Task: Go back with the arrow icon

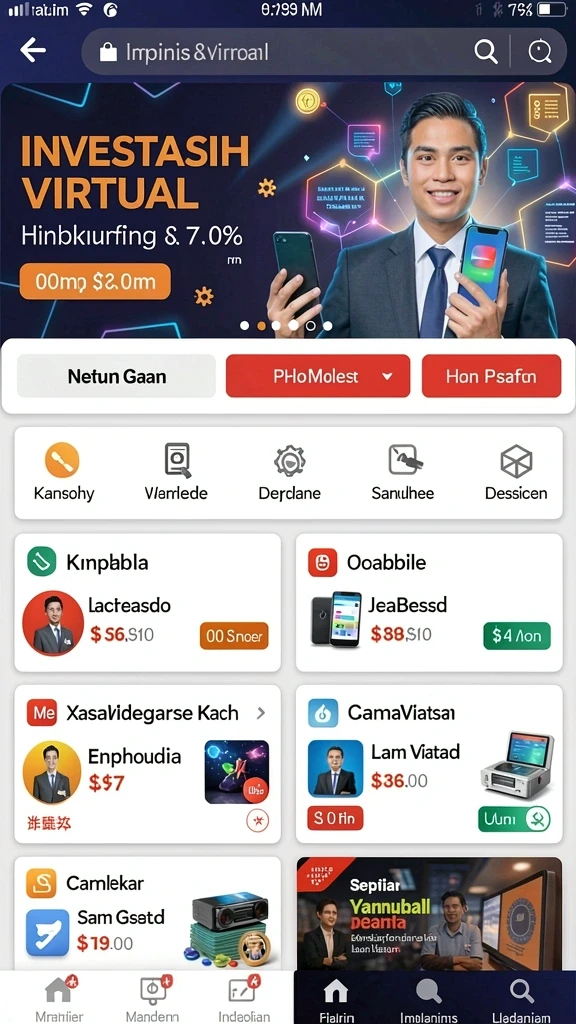Action: coord(33,50)
